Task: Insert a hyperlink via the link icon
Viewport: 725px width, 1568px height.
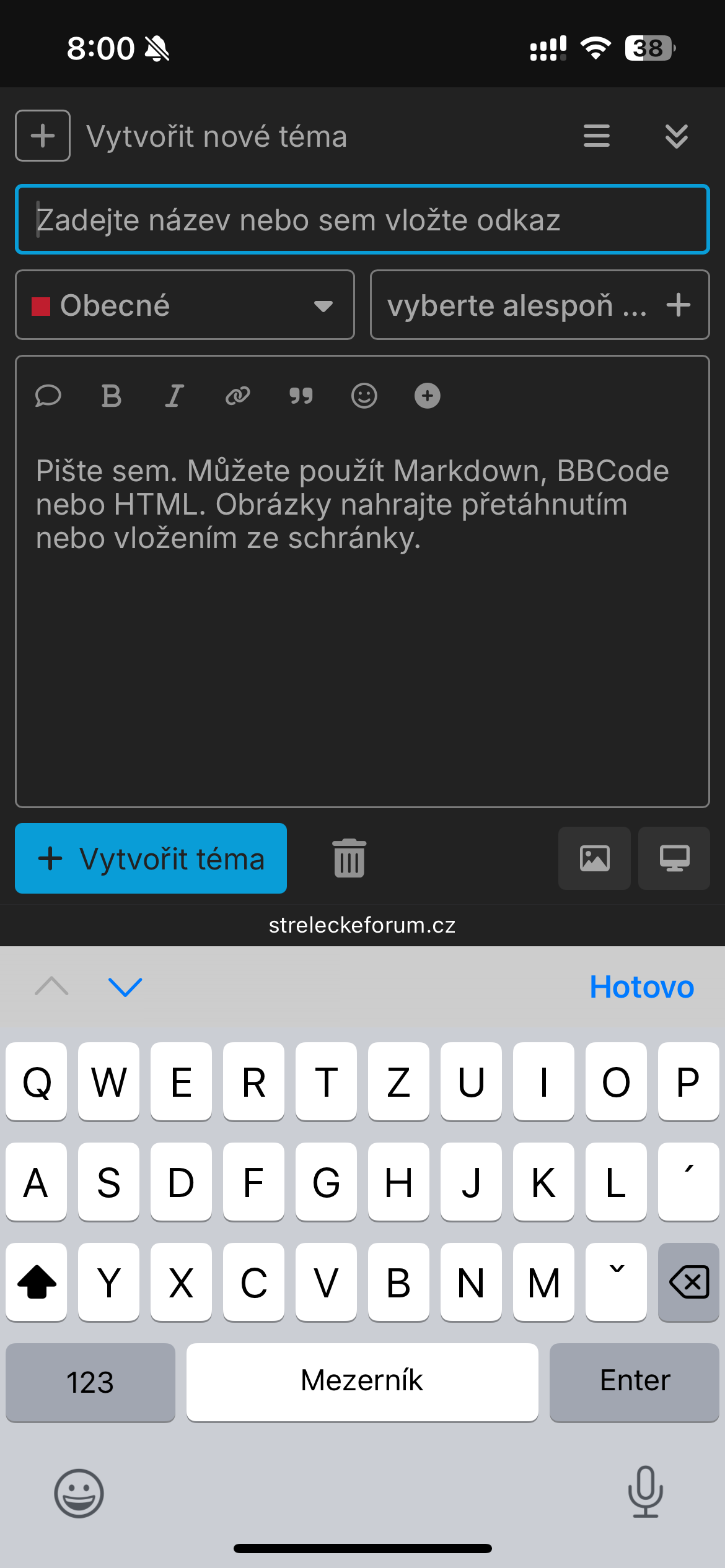Action: 238,396
